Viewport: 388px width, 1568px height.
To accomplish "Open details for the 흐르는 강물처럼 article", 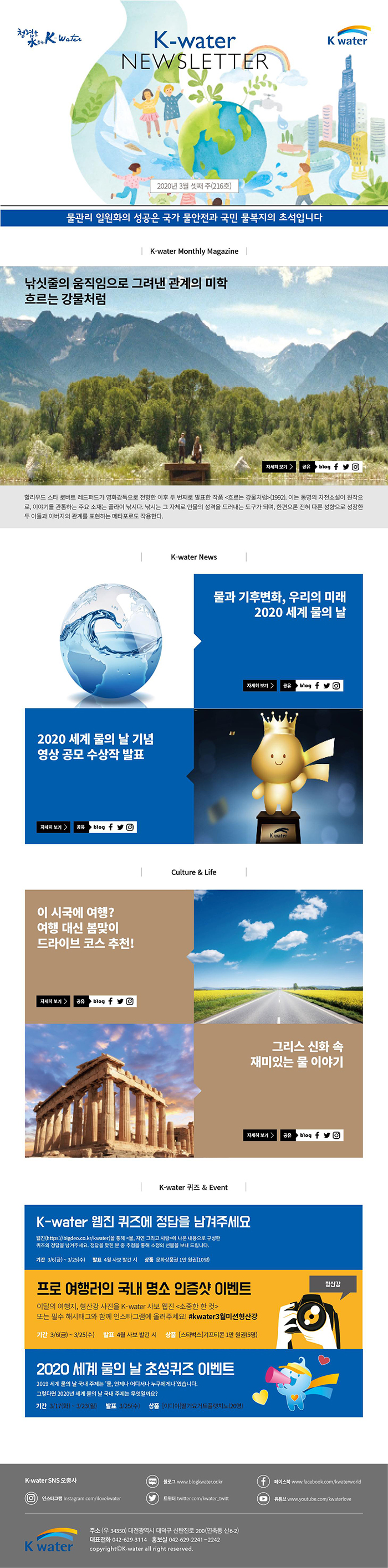I will point(279,467).
